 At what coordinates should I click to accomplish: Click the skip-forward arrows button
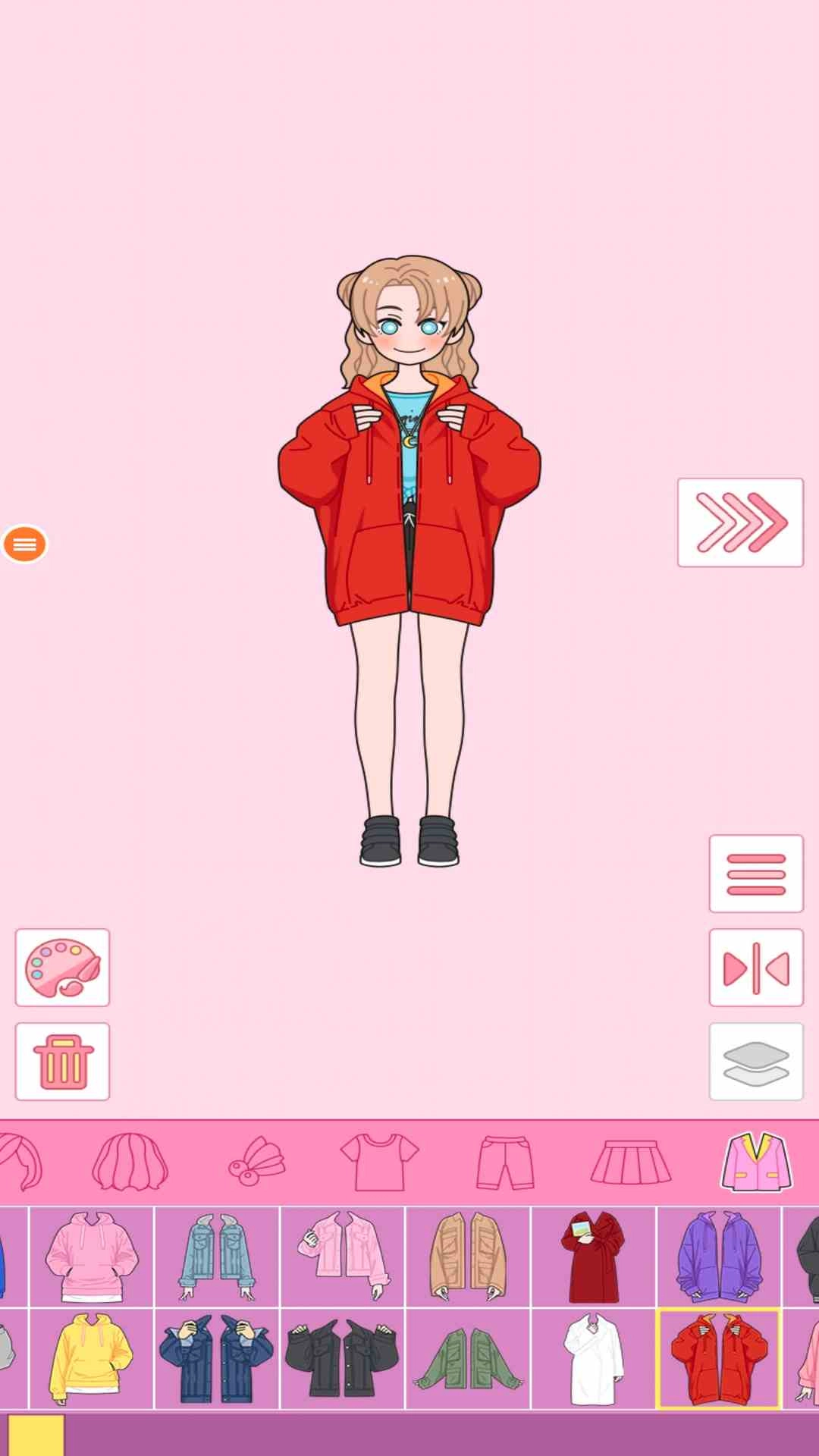739,521
